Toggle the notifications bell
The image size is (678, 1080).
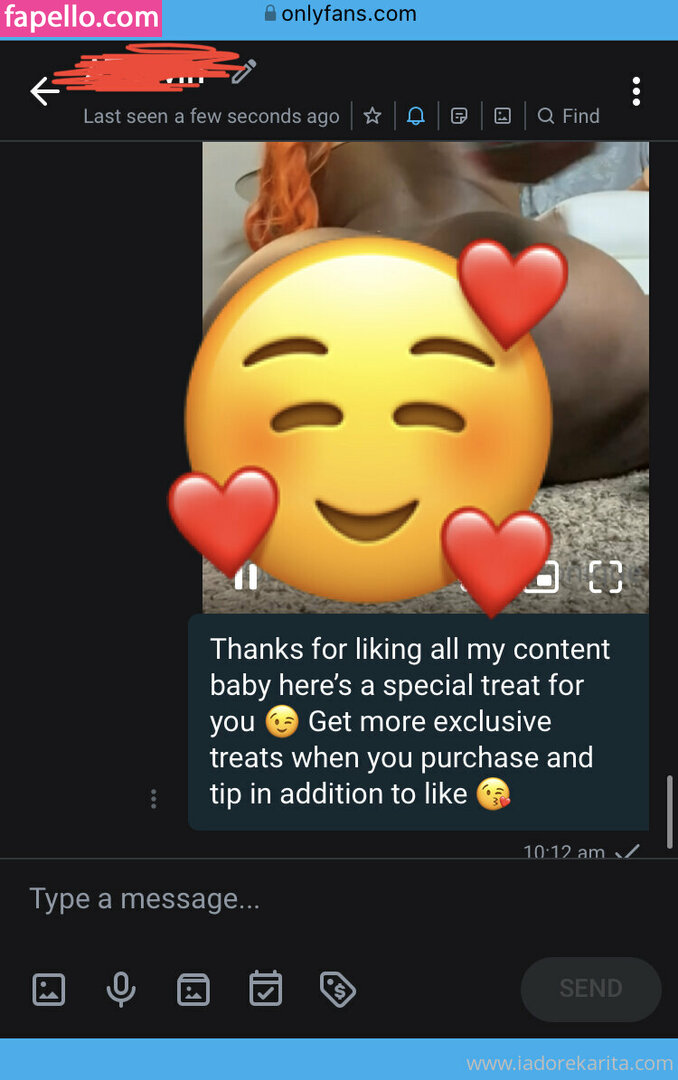click(x=416, y=116)
